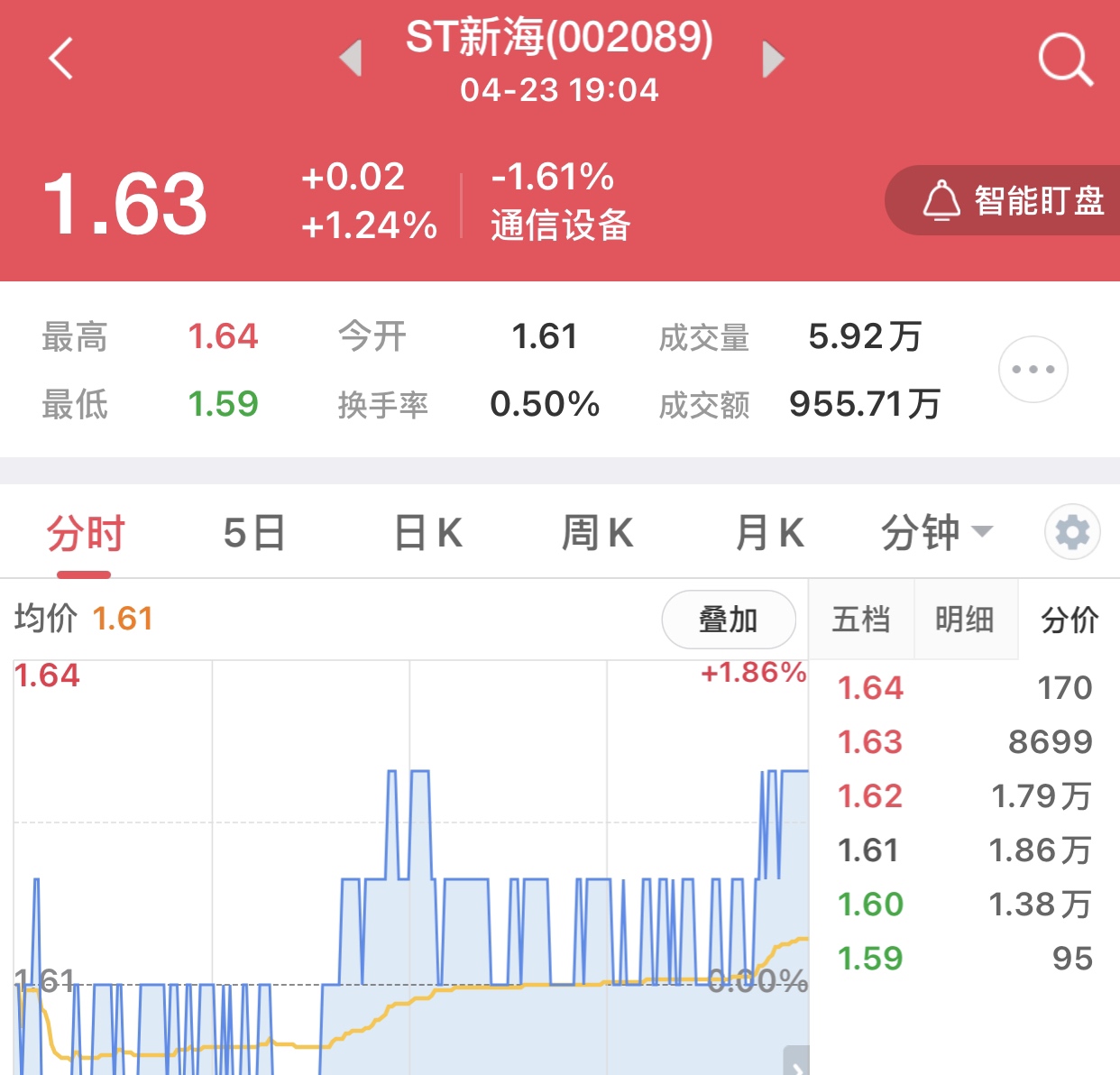Go back using the top-left arrow
This screenshot has height=1075, width=1120.
[61, 60]
